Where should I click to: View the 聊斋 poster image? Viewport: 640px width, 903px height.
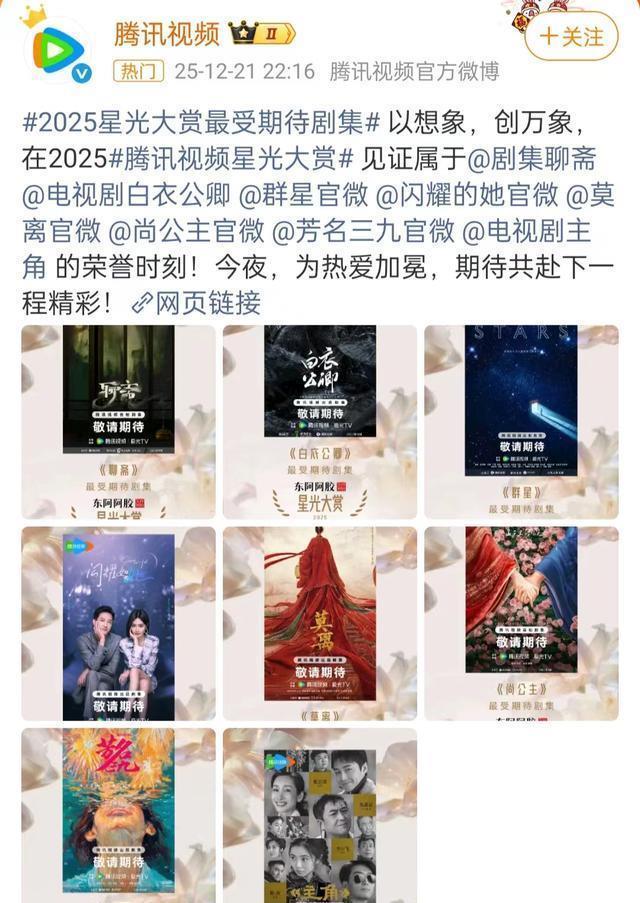[x=118, y=421]
